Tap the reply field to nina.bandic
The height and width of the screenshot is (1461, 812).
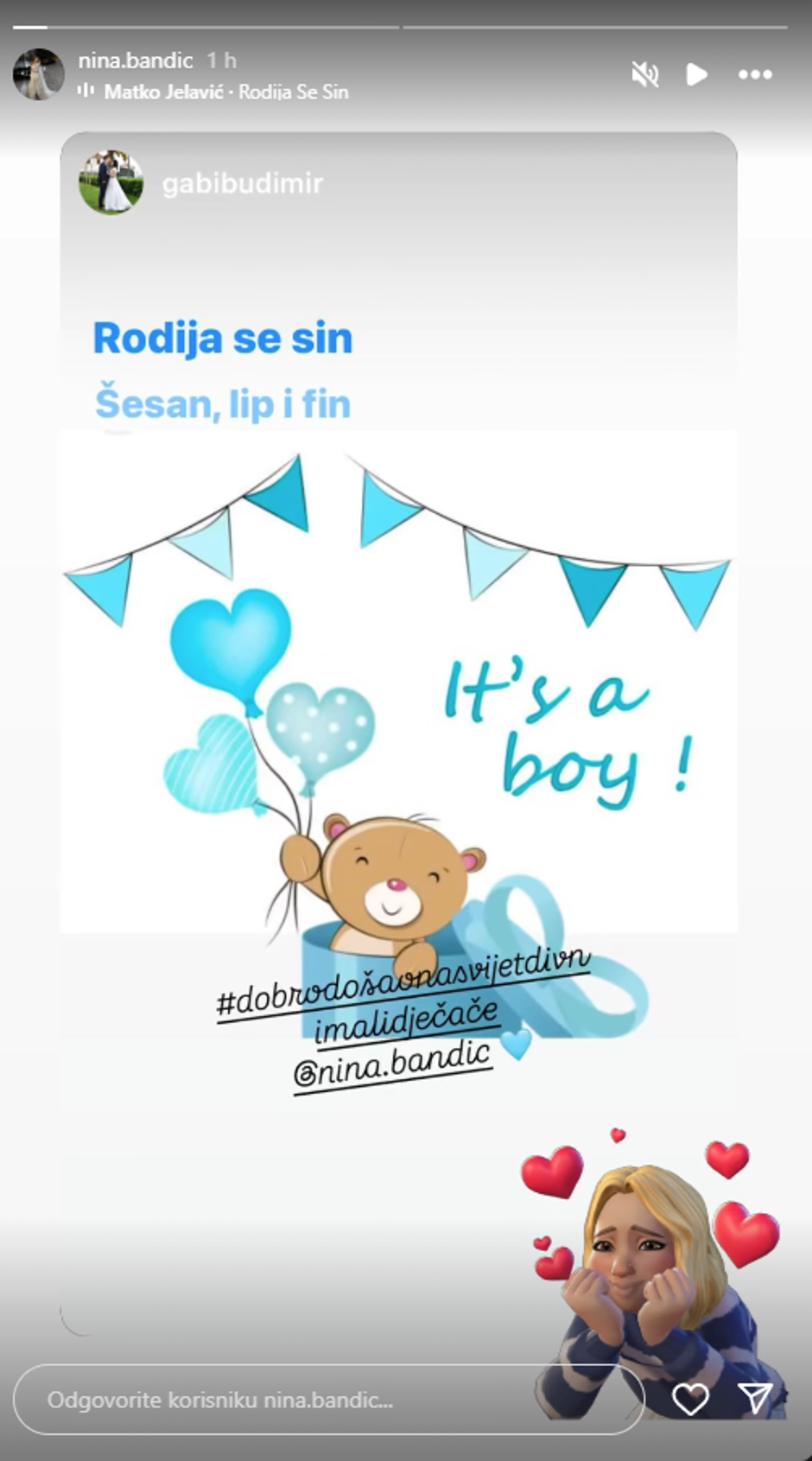[x=328, y=1400]
